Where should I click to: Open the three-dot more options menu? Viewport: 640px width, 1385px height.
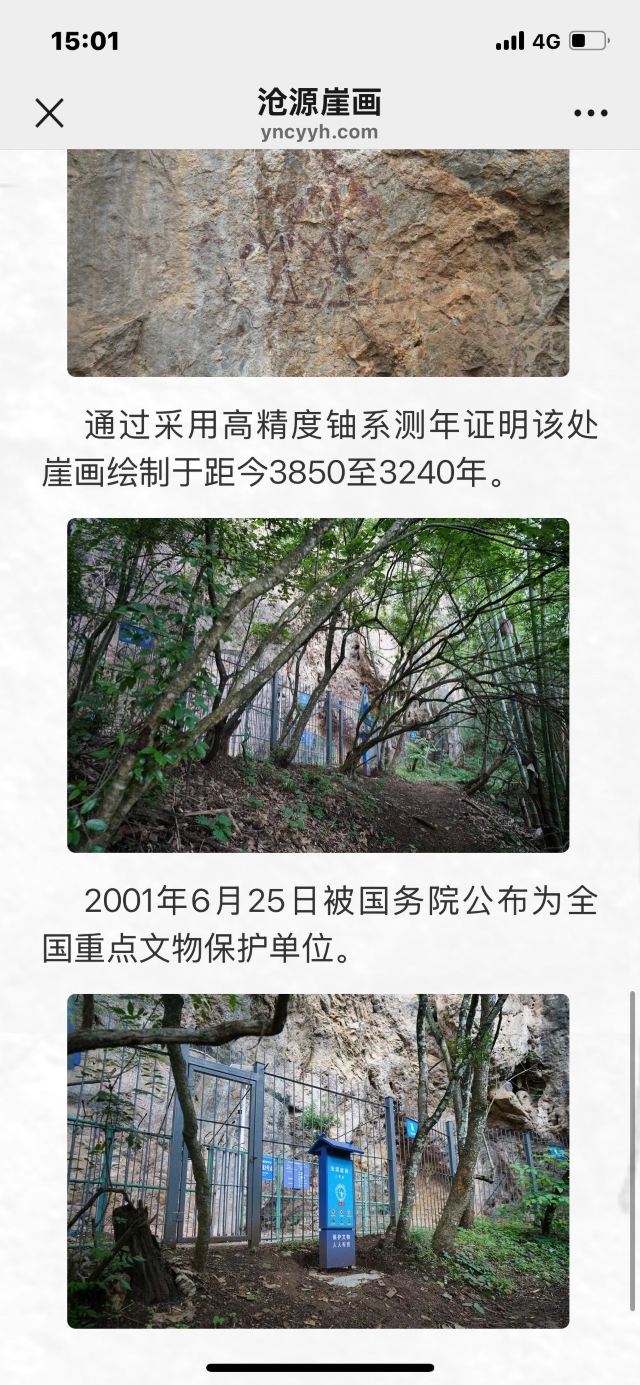(x=590, y=113)
